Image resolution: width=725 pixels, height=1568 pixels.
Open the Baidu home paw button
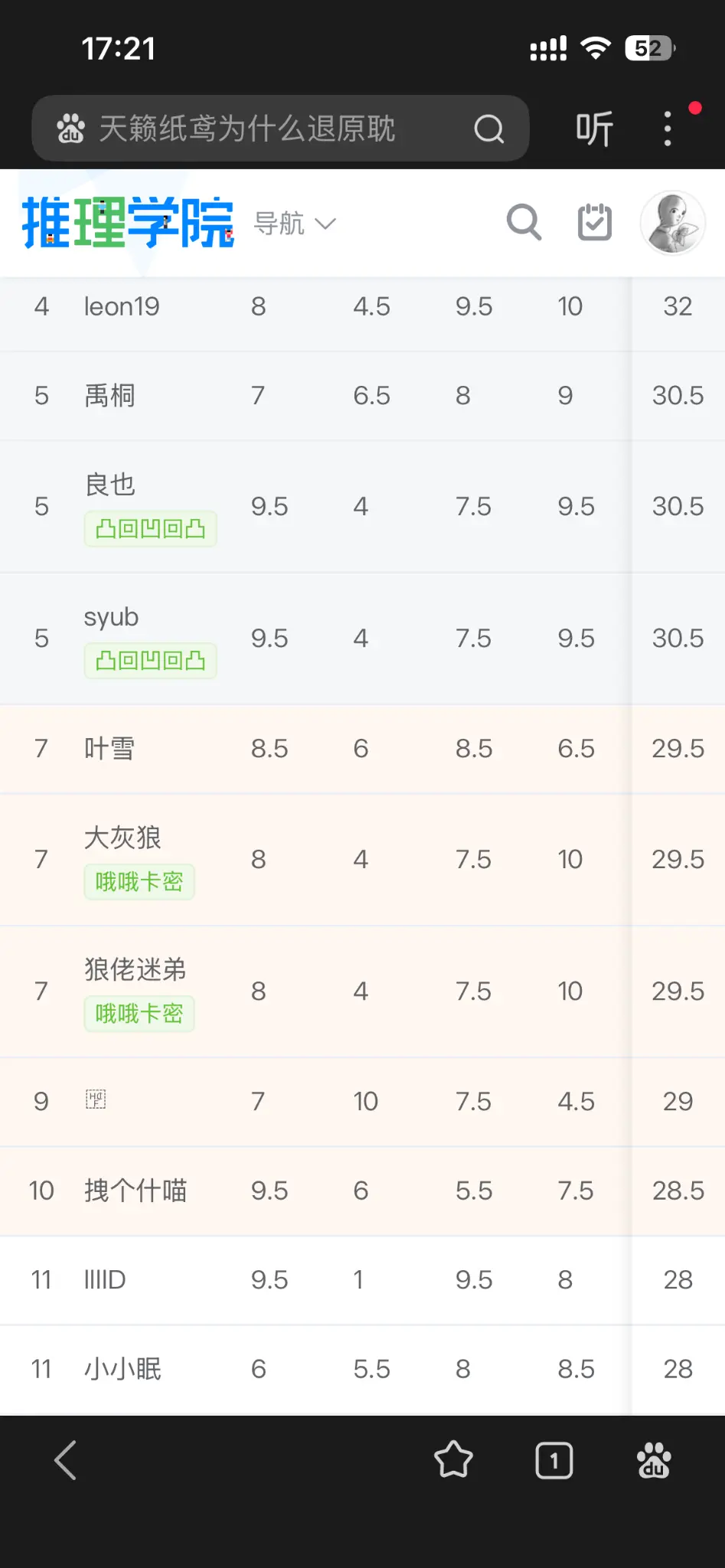click(x=654, y=1461)
